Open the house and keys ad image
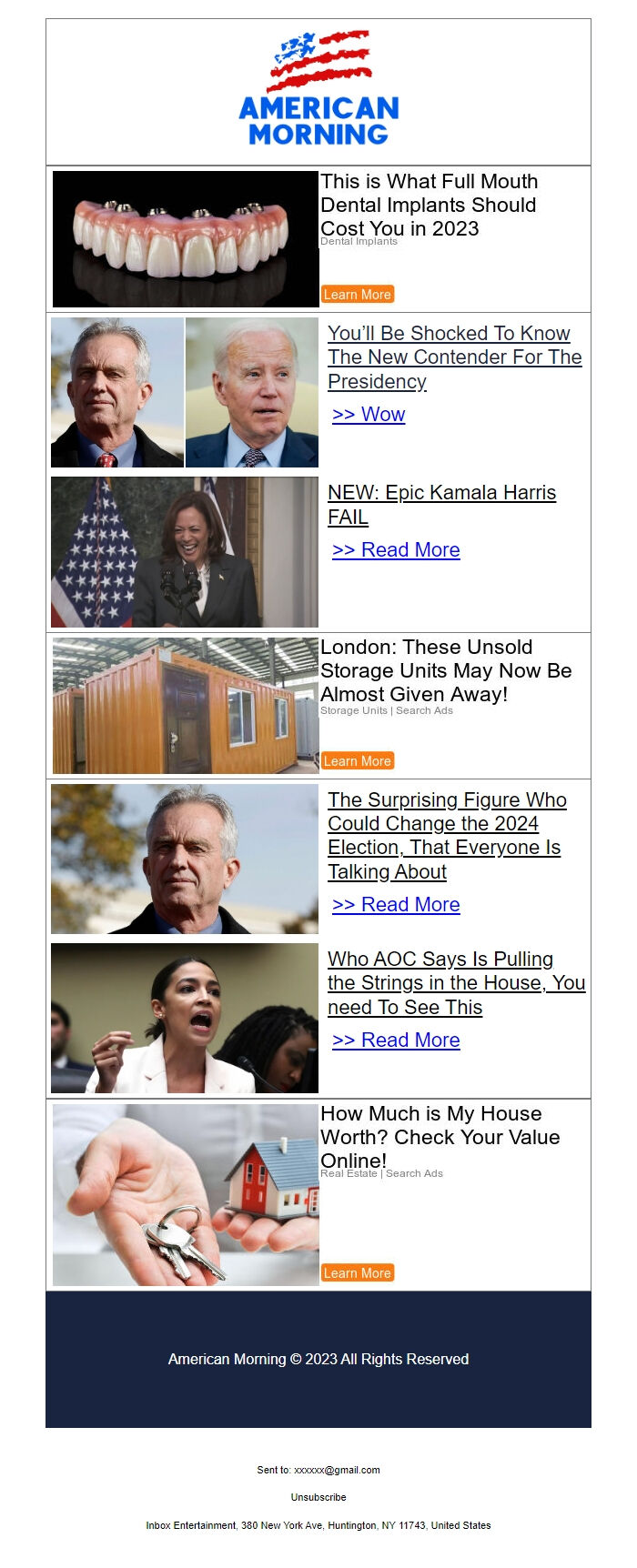This screenshot has width=637, height=1568. (x=186, y=1194)
